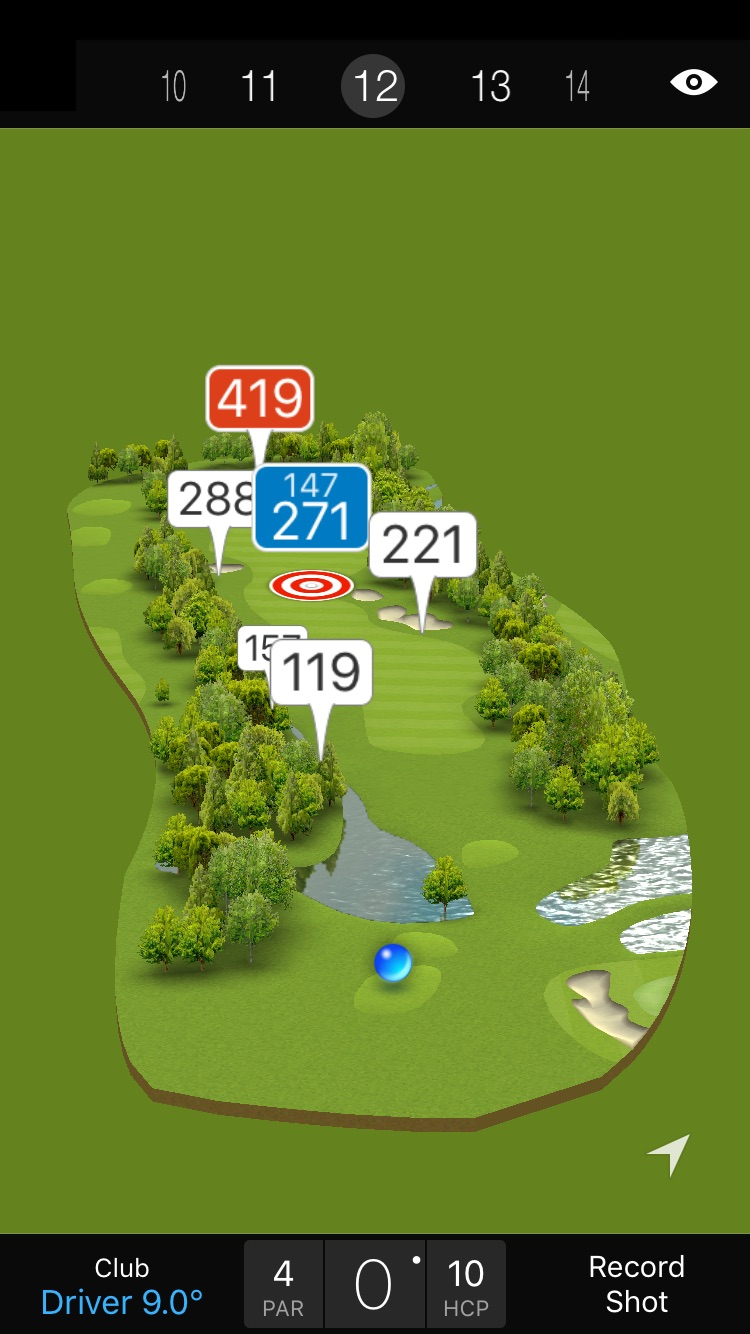Tap the blue 271 target distance label
The width and height of the screenshot is (750, 1334).
pos(311,507)
